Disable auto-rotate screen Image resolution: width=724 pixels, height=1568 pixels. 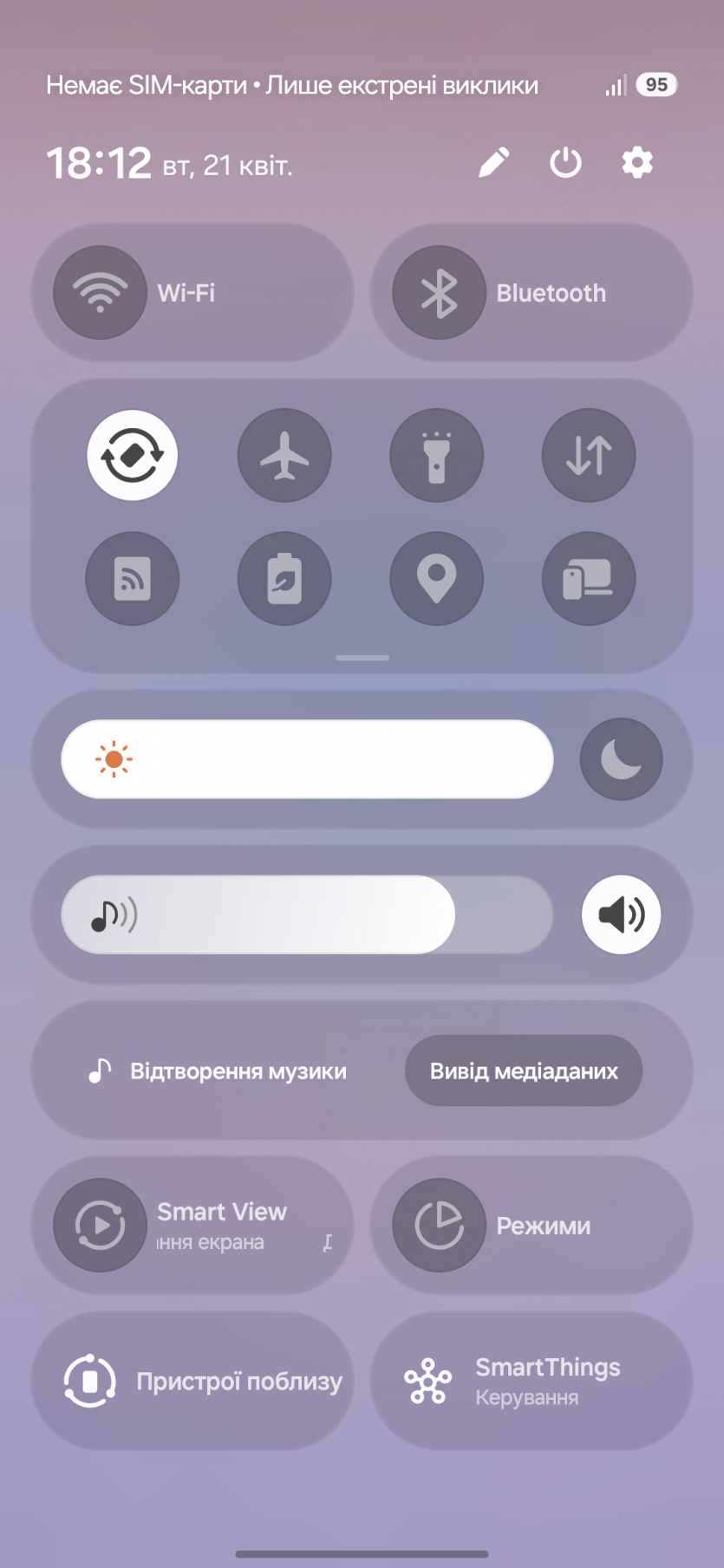point(133,455)
